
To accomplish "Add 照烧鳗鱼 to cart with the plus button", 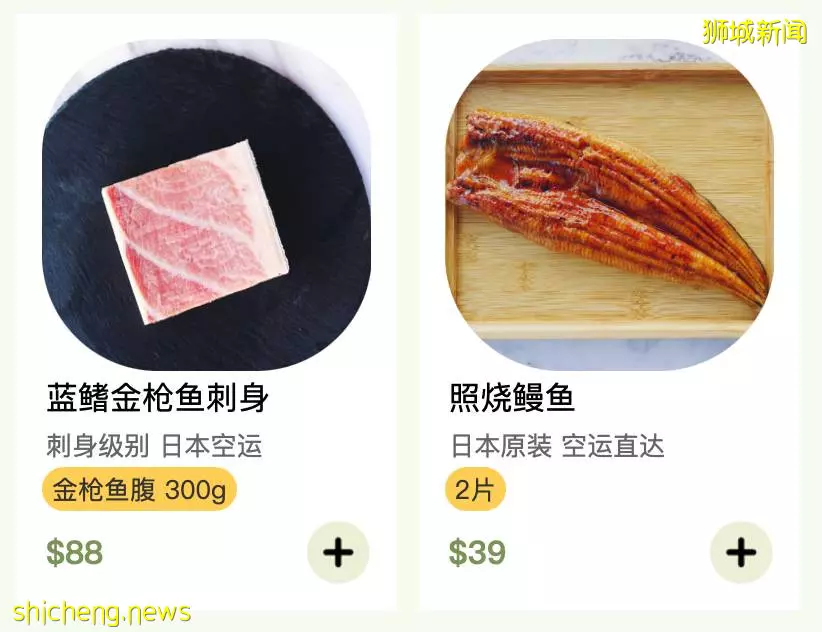I will [x=740, y=552].
